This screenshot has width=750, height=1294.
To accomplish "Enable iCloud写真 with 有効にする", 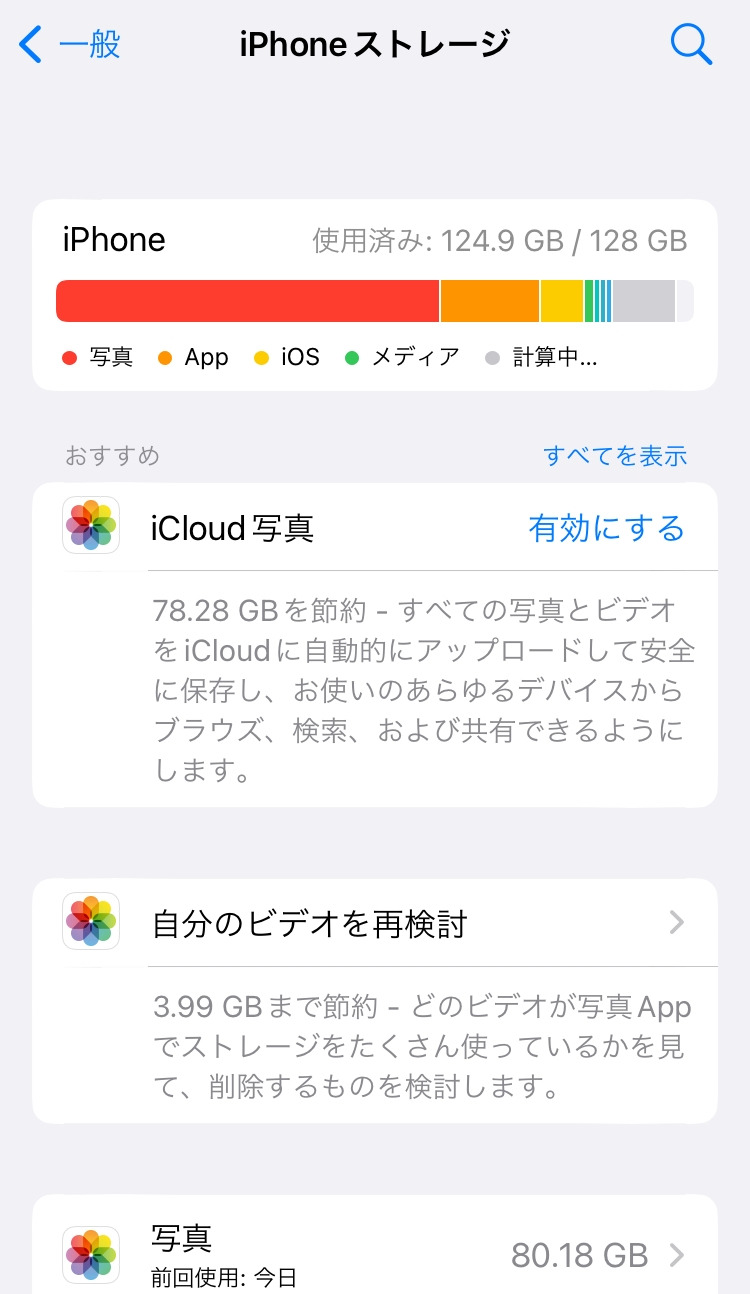I will pyautogui.click(x=606, y=528).
